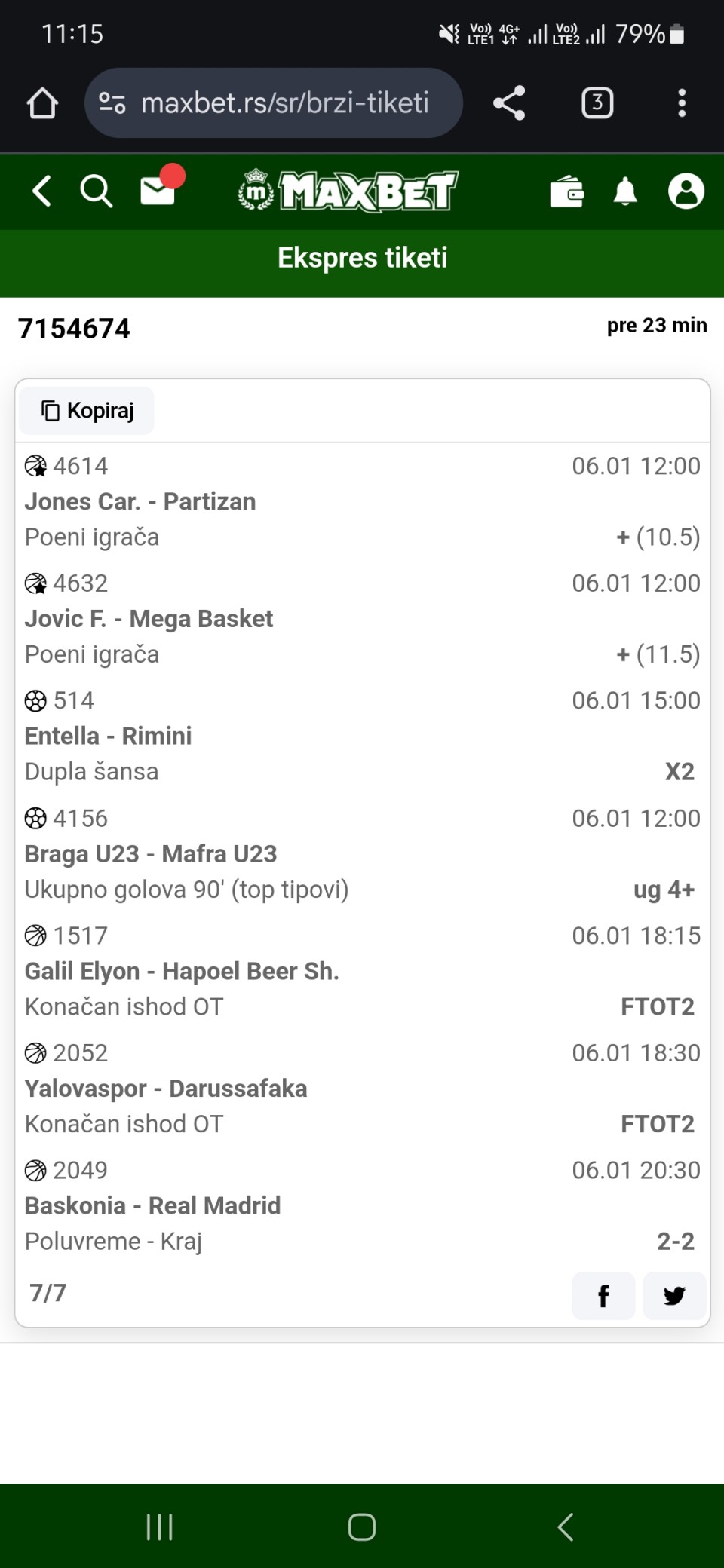Open the messages envelope with red badge
The image size is (724, 1568).
[x=158, y=191]
